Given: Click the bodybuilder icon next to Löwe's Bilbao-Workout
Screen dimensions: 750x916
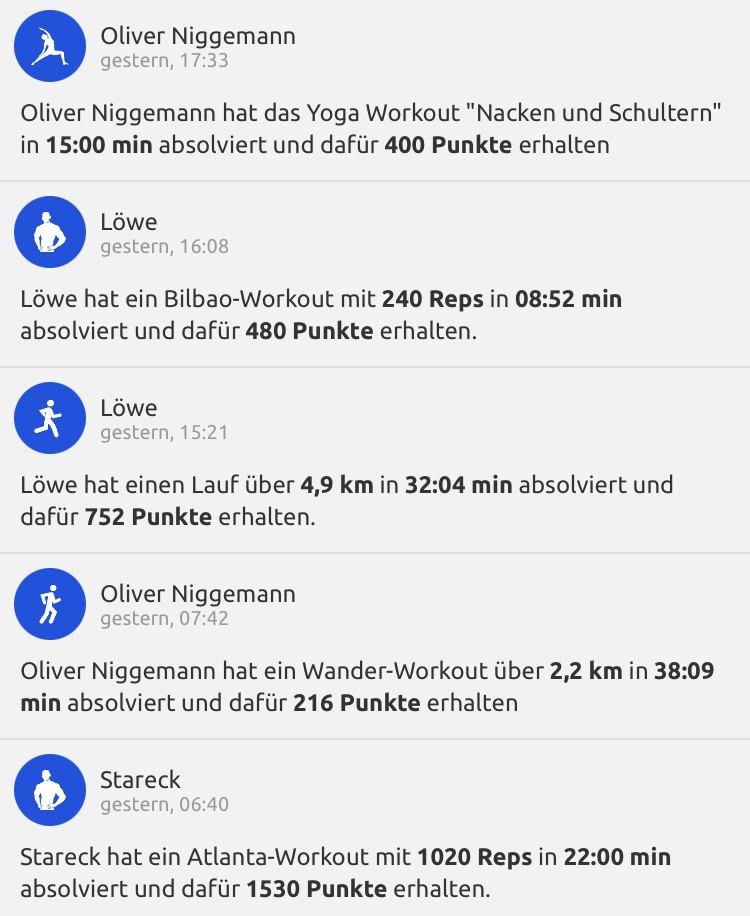Looking at the screenshot, I should tap(49, 232).
